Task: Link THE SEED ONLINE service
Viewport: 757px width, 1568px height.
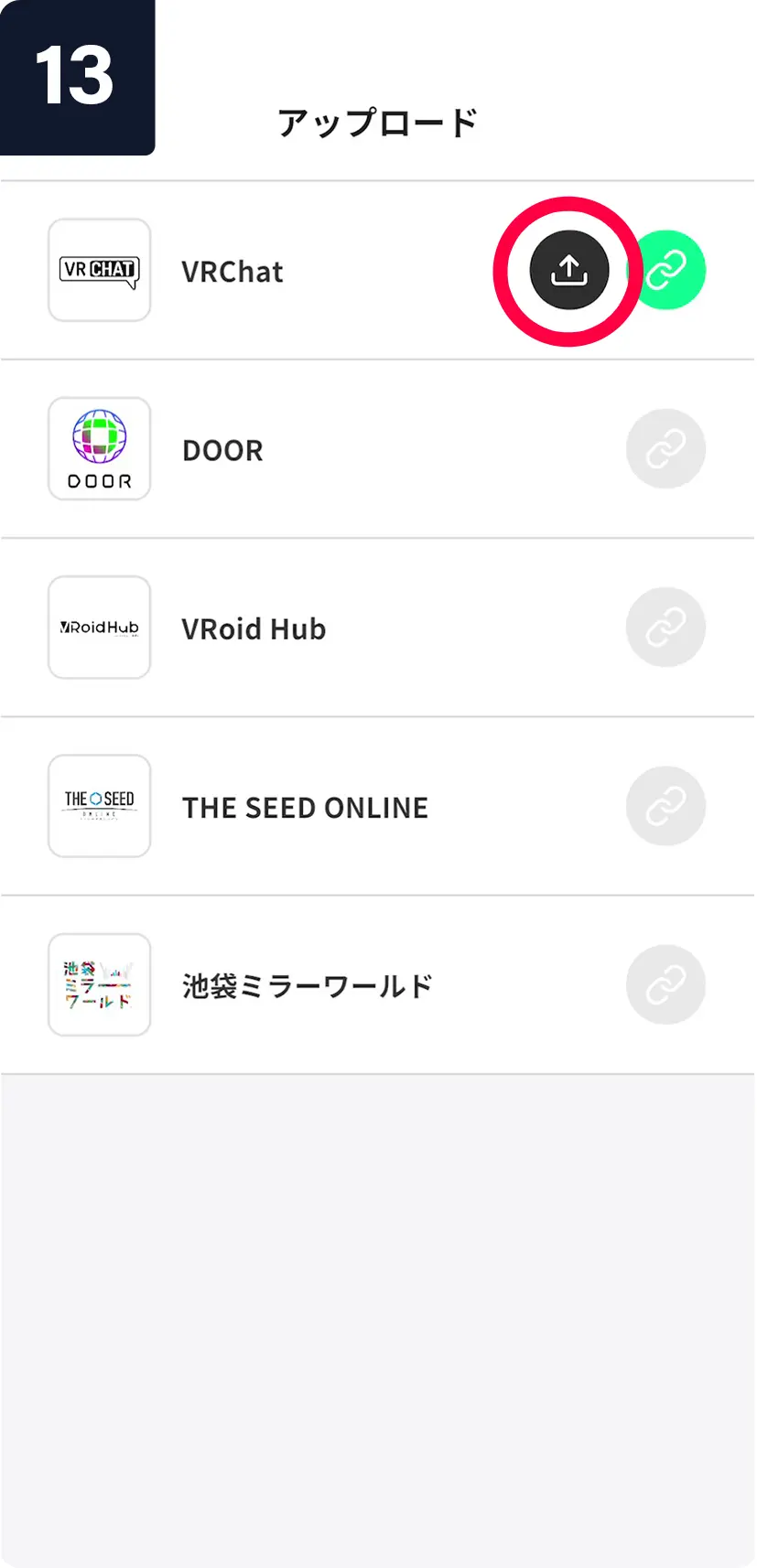Action: pyautogui.click(x=665, y=806)
